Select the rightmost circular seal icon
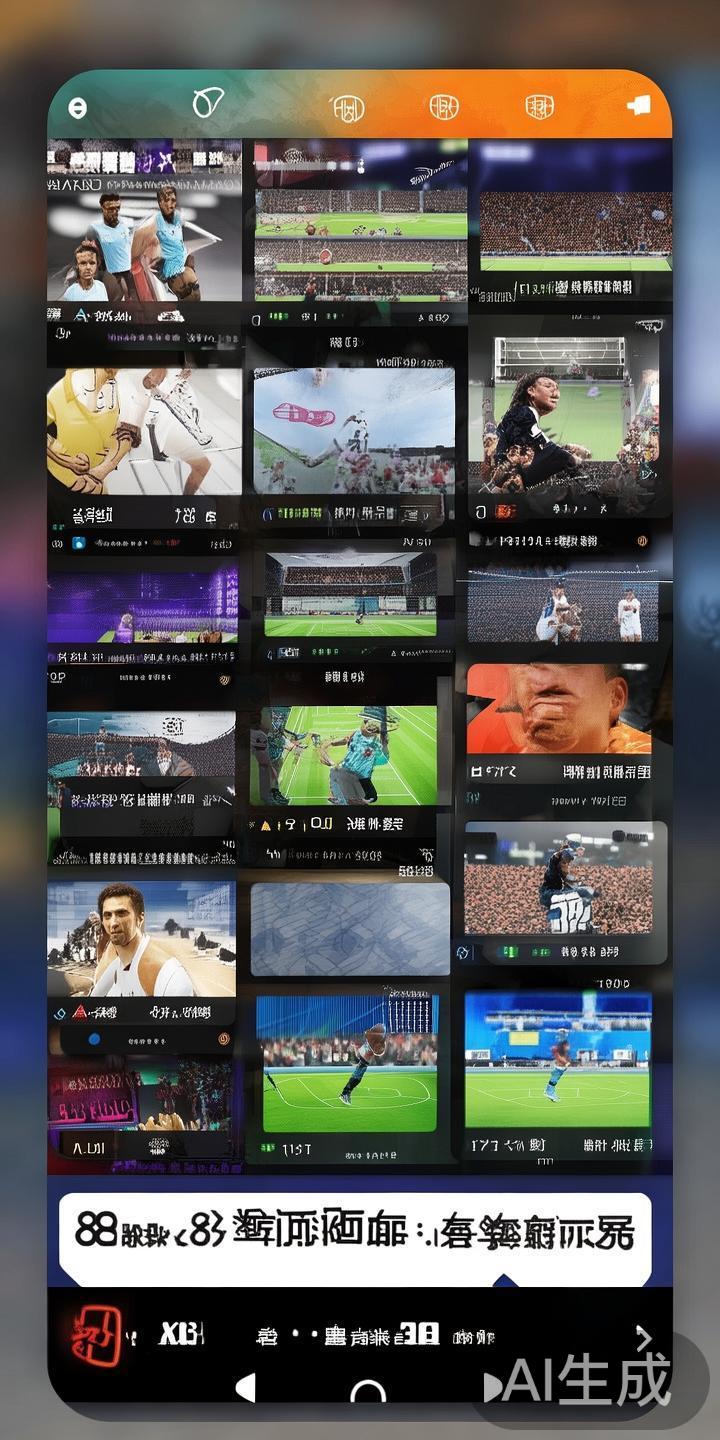720x1440 pixels. pos(538,107)
